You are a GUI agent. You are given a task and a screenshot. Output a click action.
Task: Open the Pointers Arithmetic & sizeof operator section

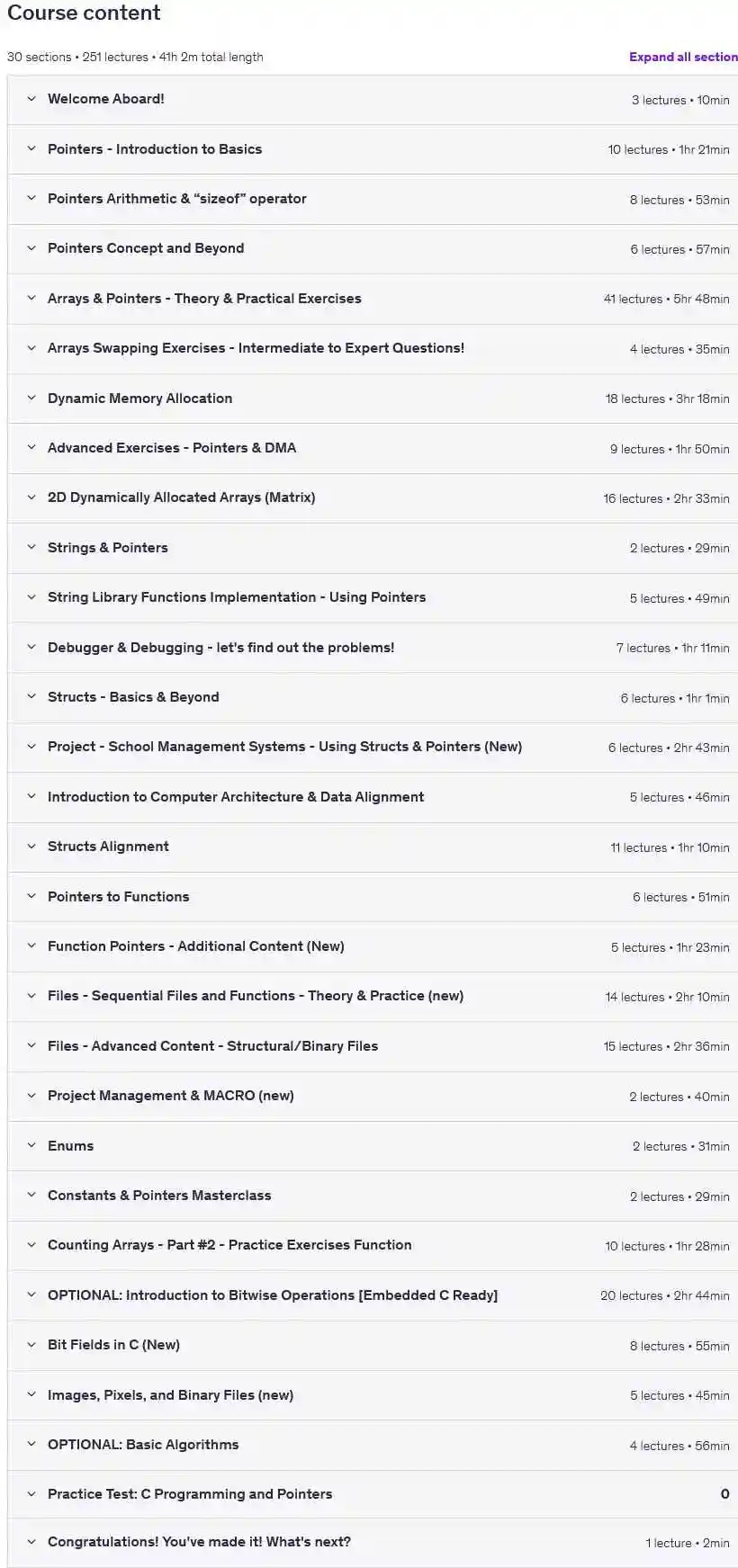click(373, 199)
